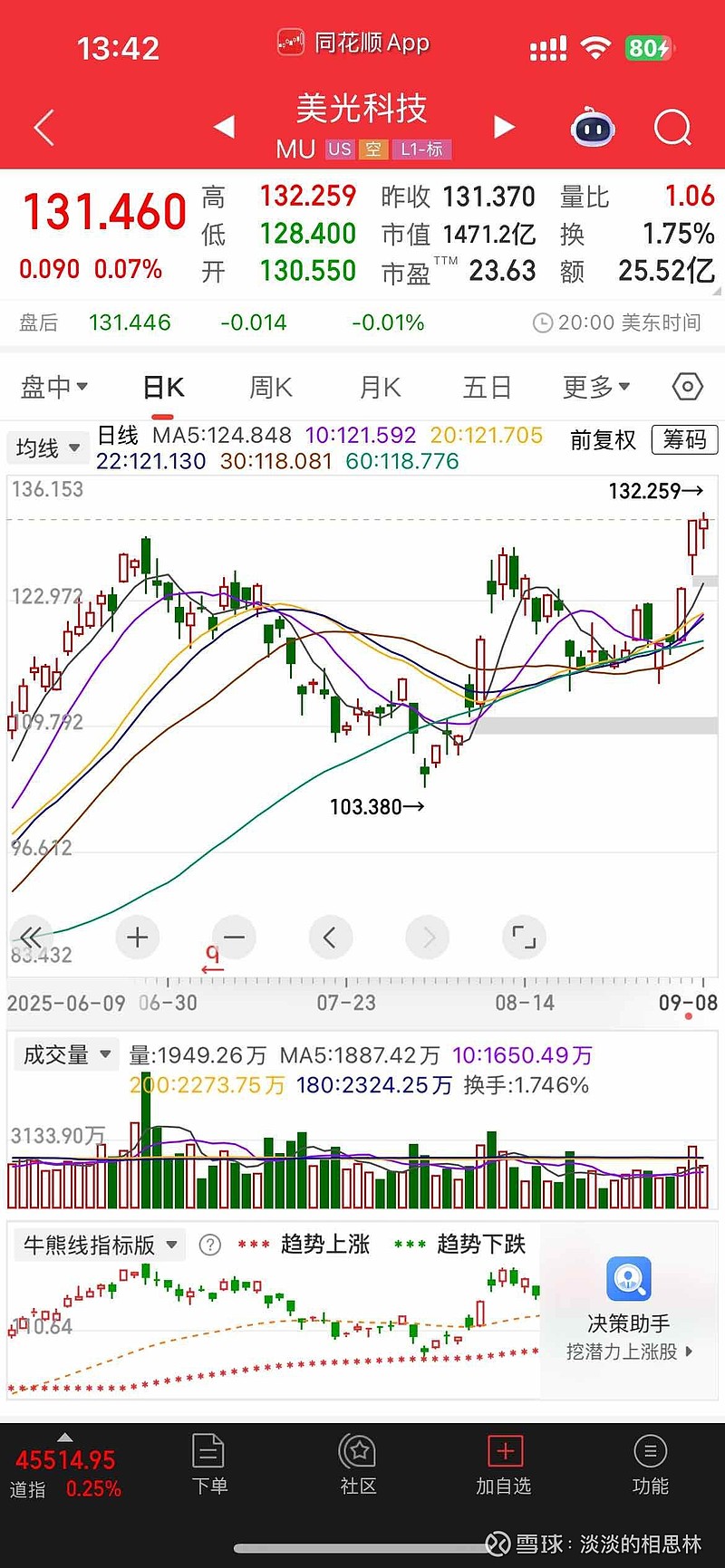This screenshot has width=725, height=1568.
Task: Open 决策助手 potential gainers card
Action: point(629,1309)
